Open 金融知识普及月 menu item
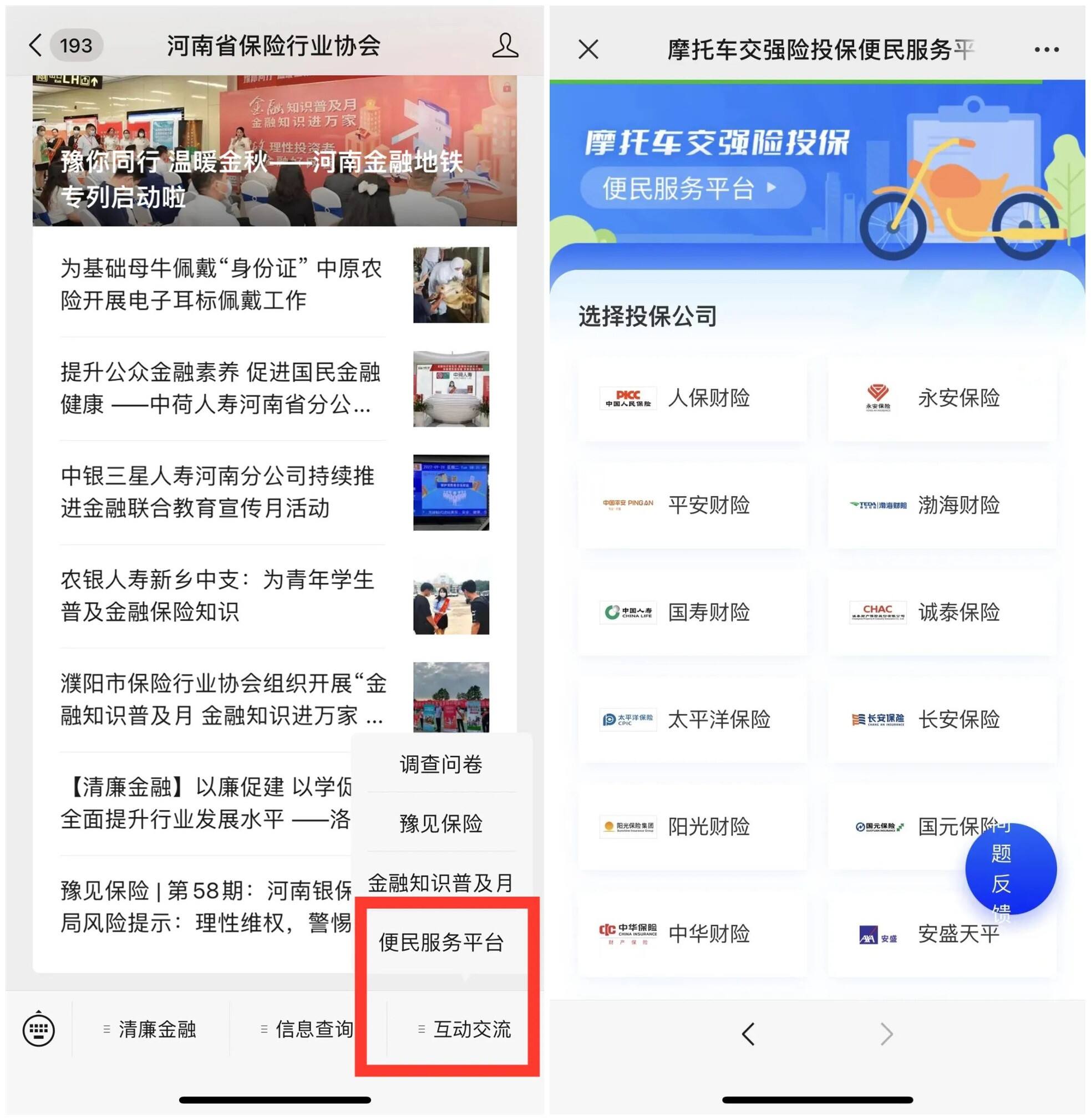The height and width of the screenshot is (1120, 1091). (441, 883)
